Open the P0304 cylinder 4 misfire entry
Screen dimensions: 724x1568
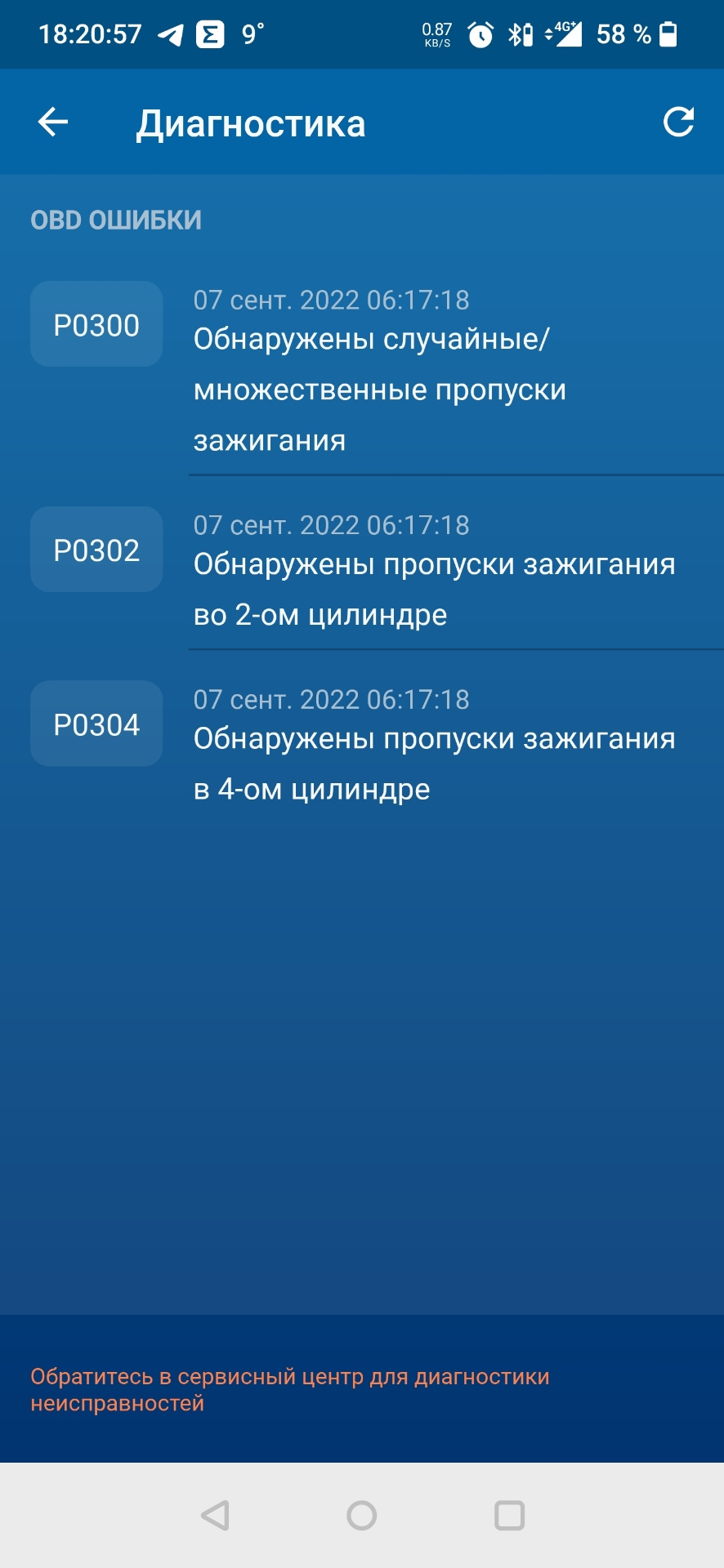pos(433,761)
